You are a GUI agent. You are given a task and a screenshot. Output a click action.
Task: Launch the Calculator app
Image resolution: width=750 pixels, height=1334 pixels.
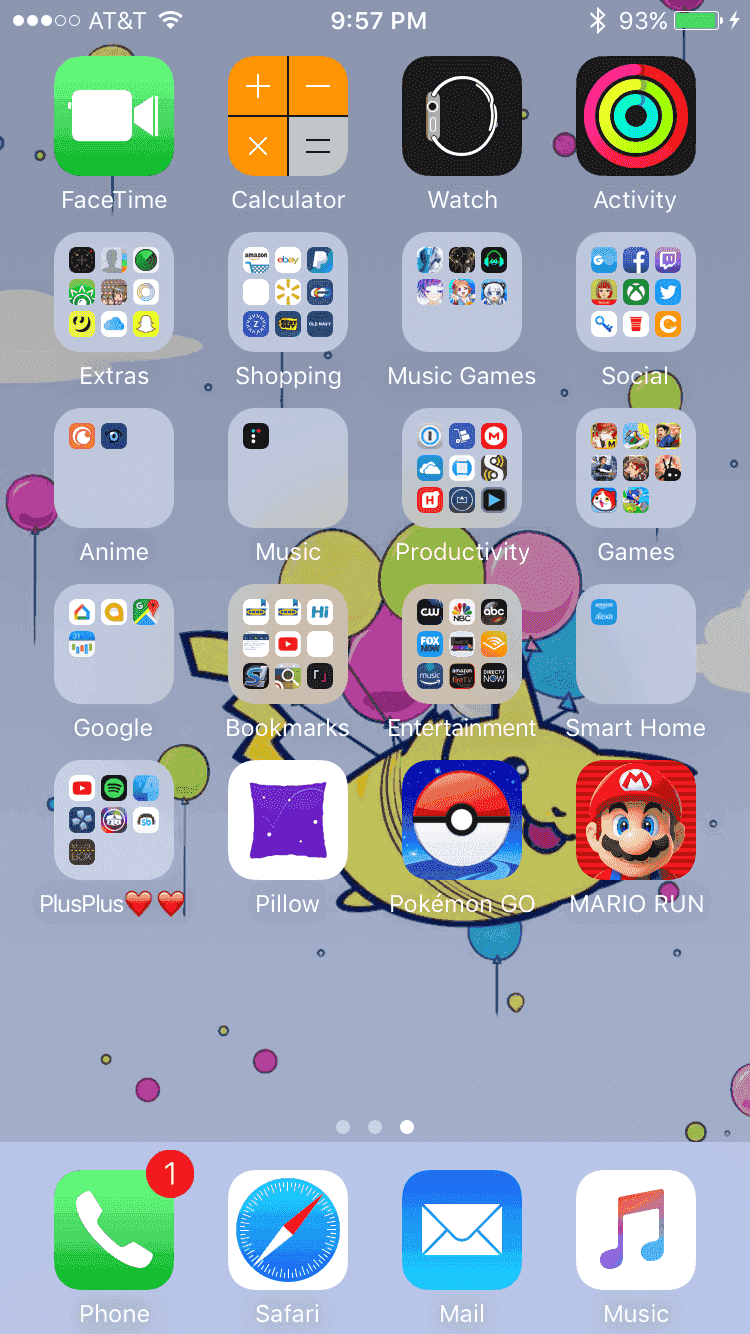pyautogui.click(x=288, y=116)
